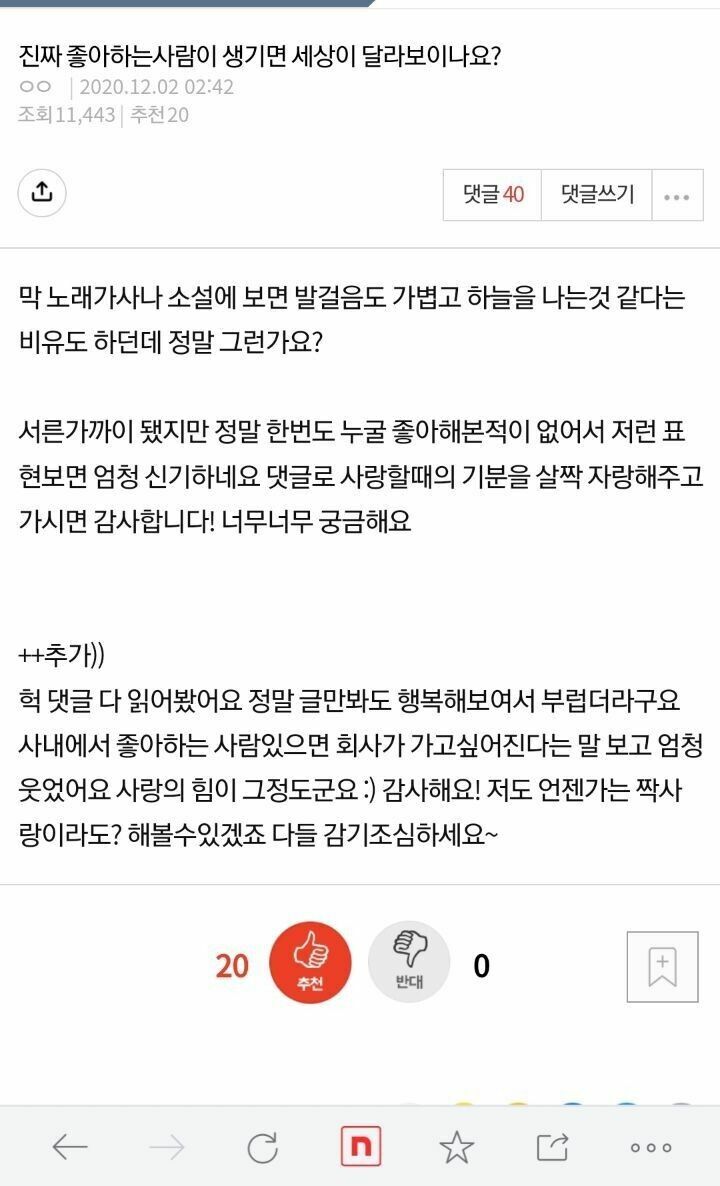Tap the share icon under the post title
Screen dimensions: 720x1186
point(42,192)
